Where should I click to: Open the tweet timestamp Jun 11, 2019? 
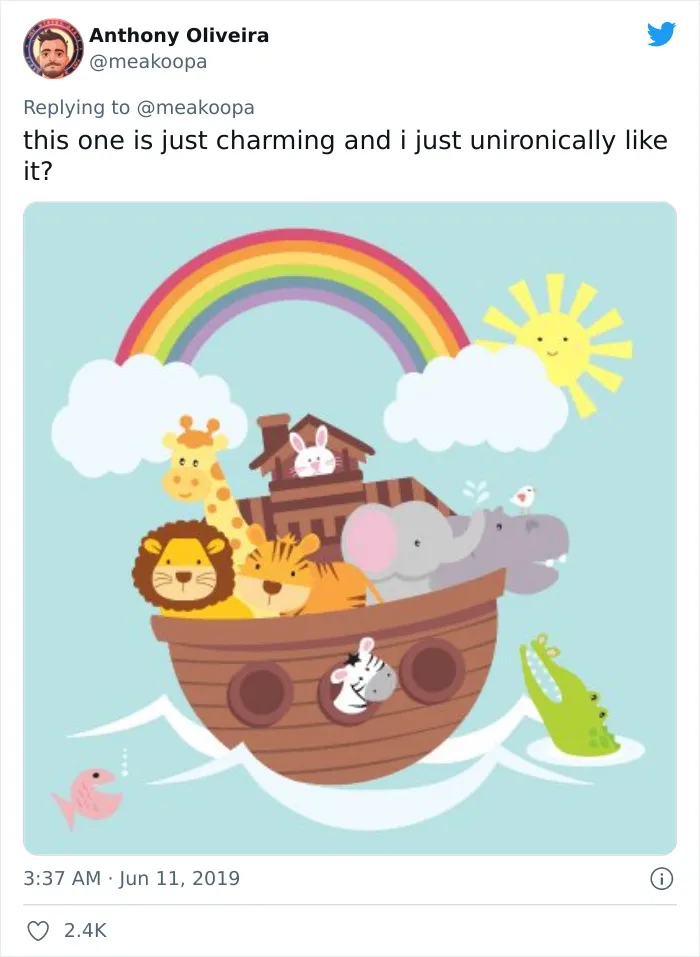pyautogui.click(x=131, y=878)
